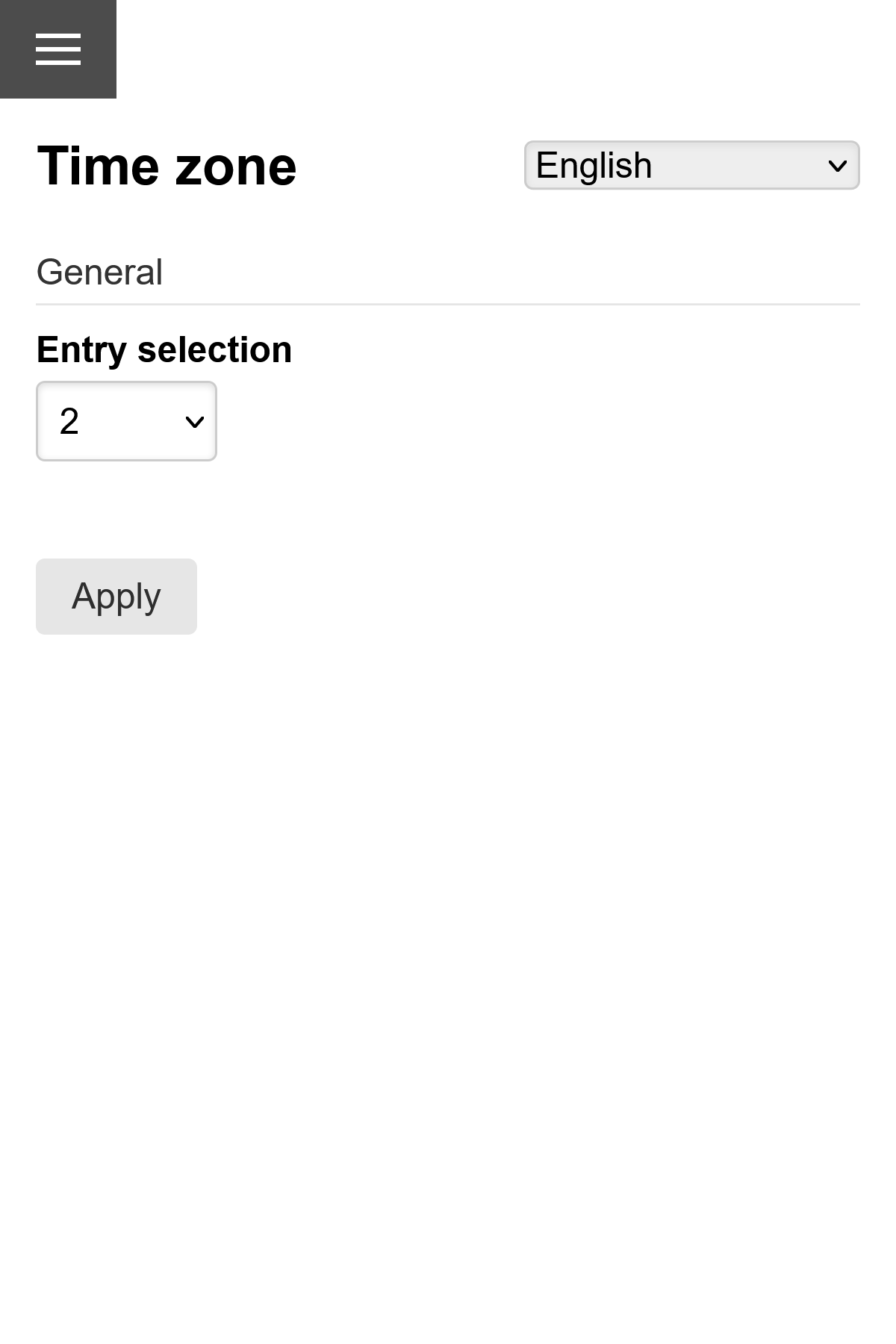The height and width of the screenshot is (1344, 896).
Task: Click the chevron on the language selector
Action: 838,165
